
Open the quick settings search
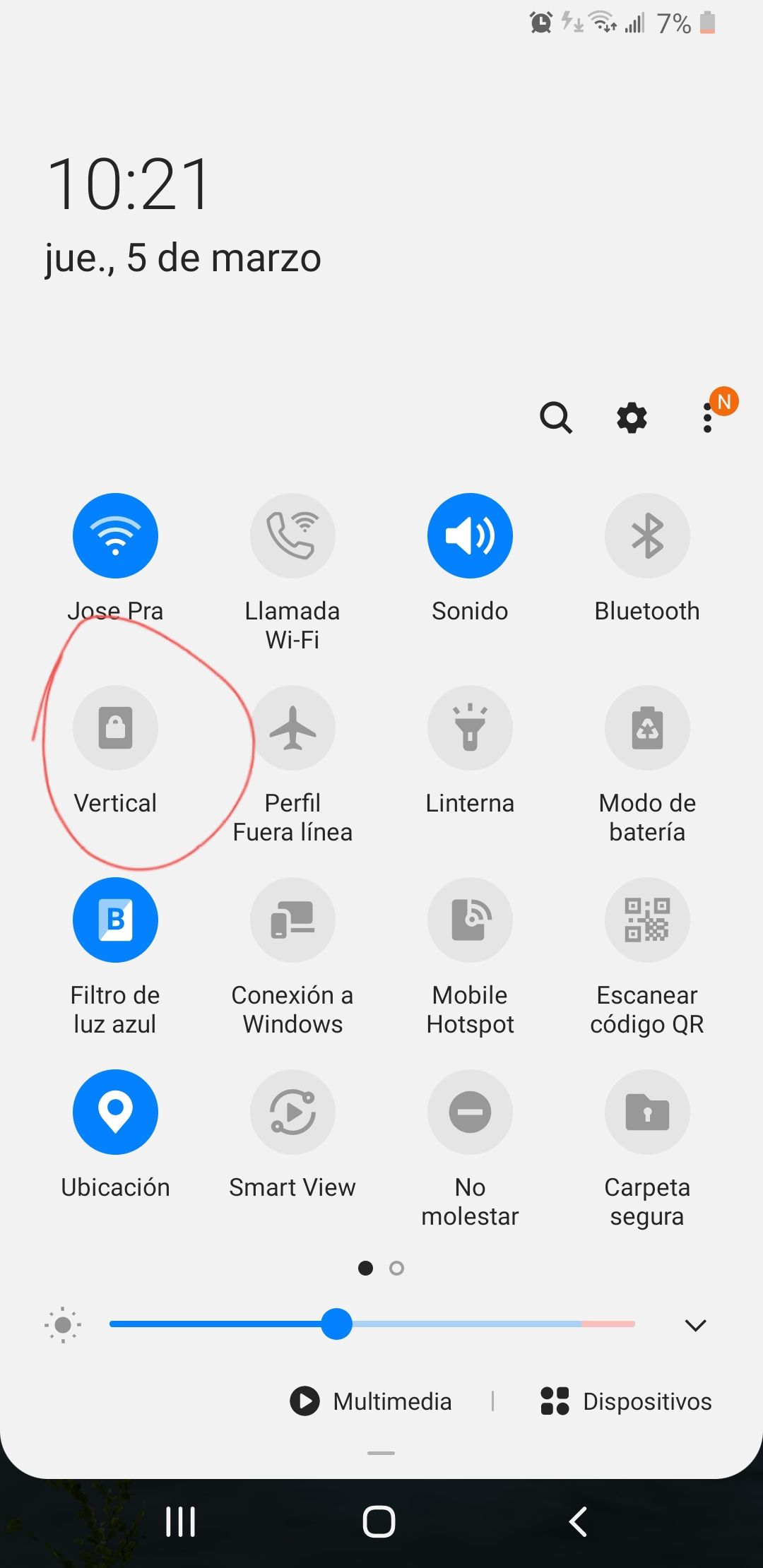(556, 417)
